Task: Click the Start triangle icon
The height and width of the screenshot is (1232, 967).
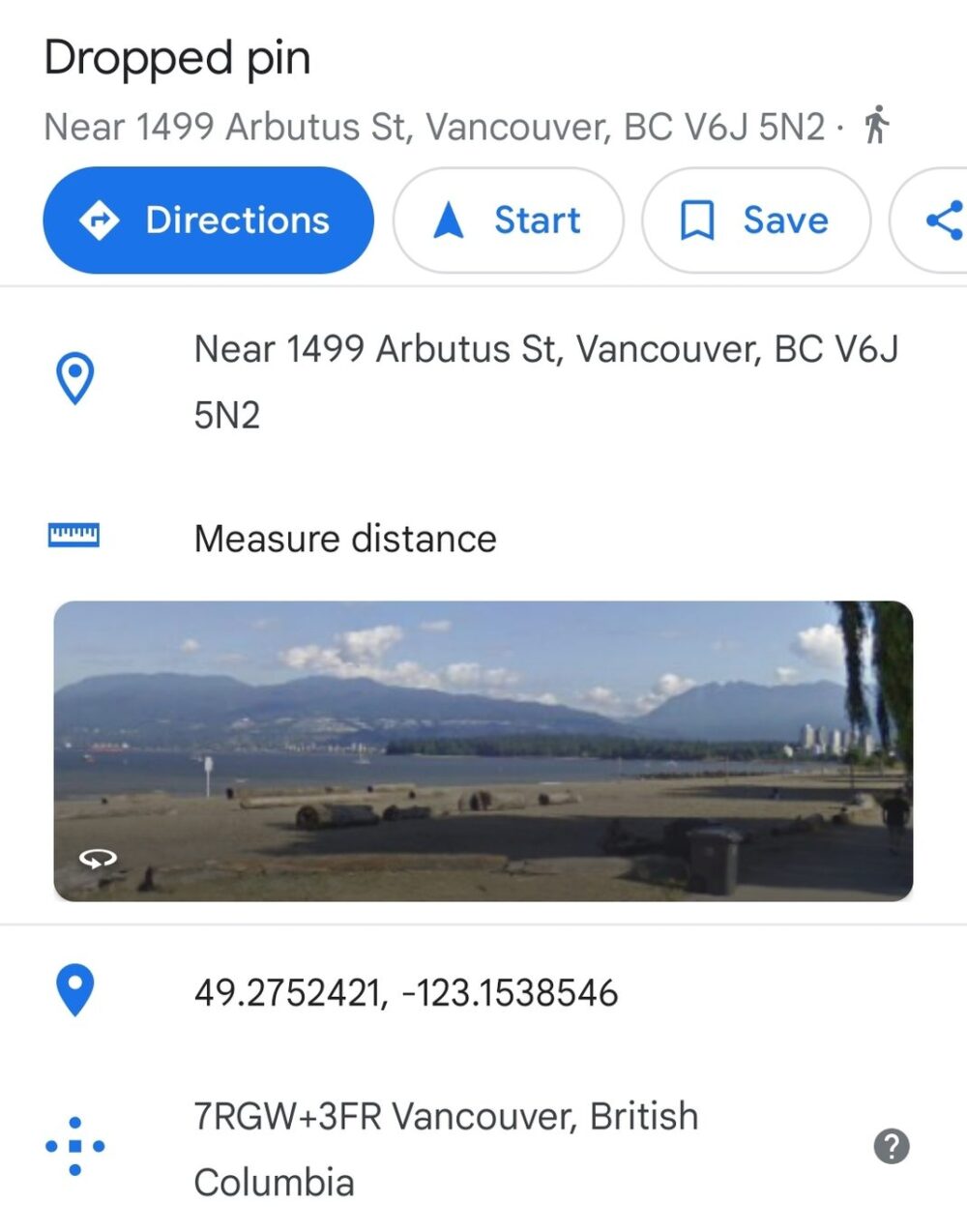Action: (x=448, y=220)
